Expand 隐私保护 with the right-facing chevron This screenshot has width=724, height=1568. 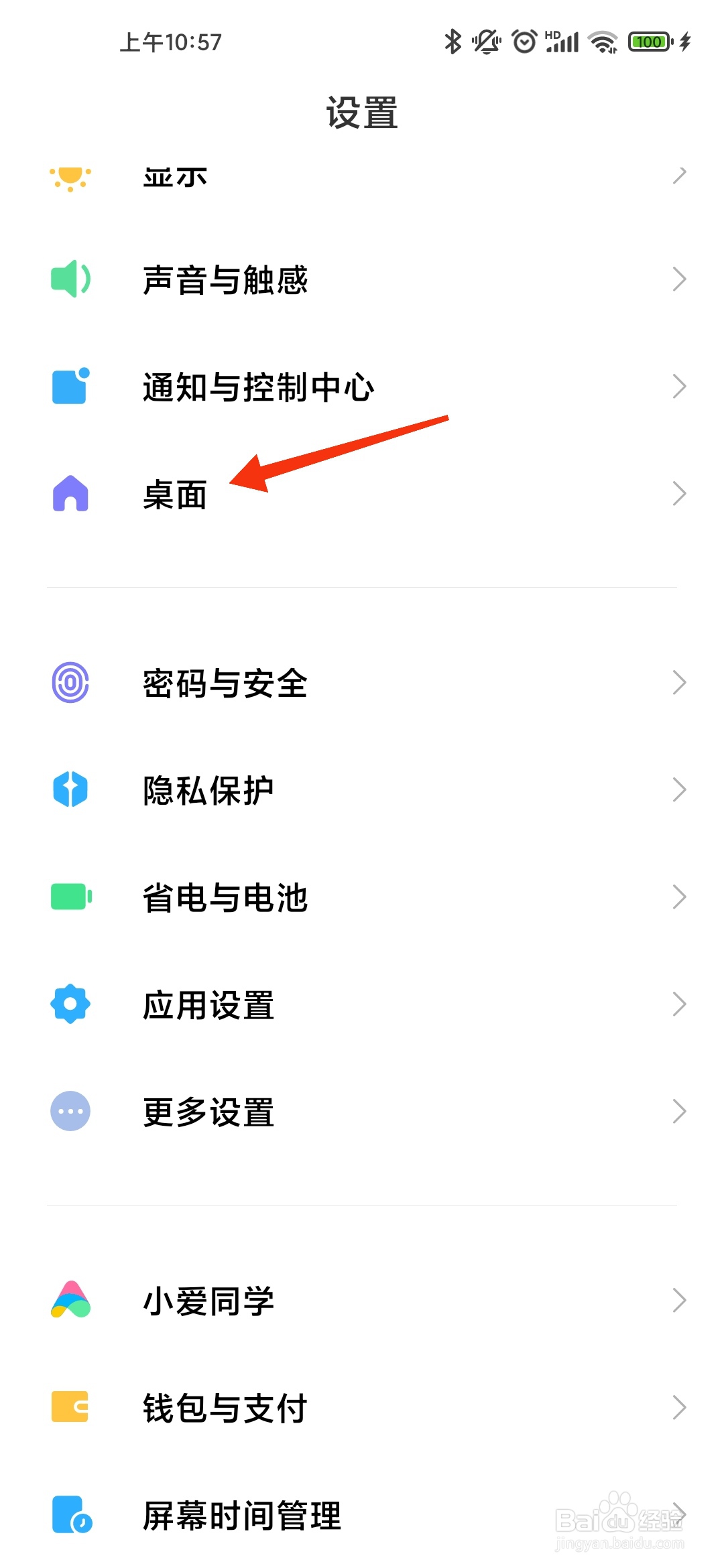(679, 789)
